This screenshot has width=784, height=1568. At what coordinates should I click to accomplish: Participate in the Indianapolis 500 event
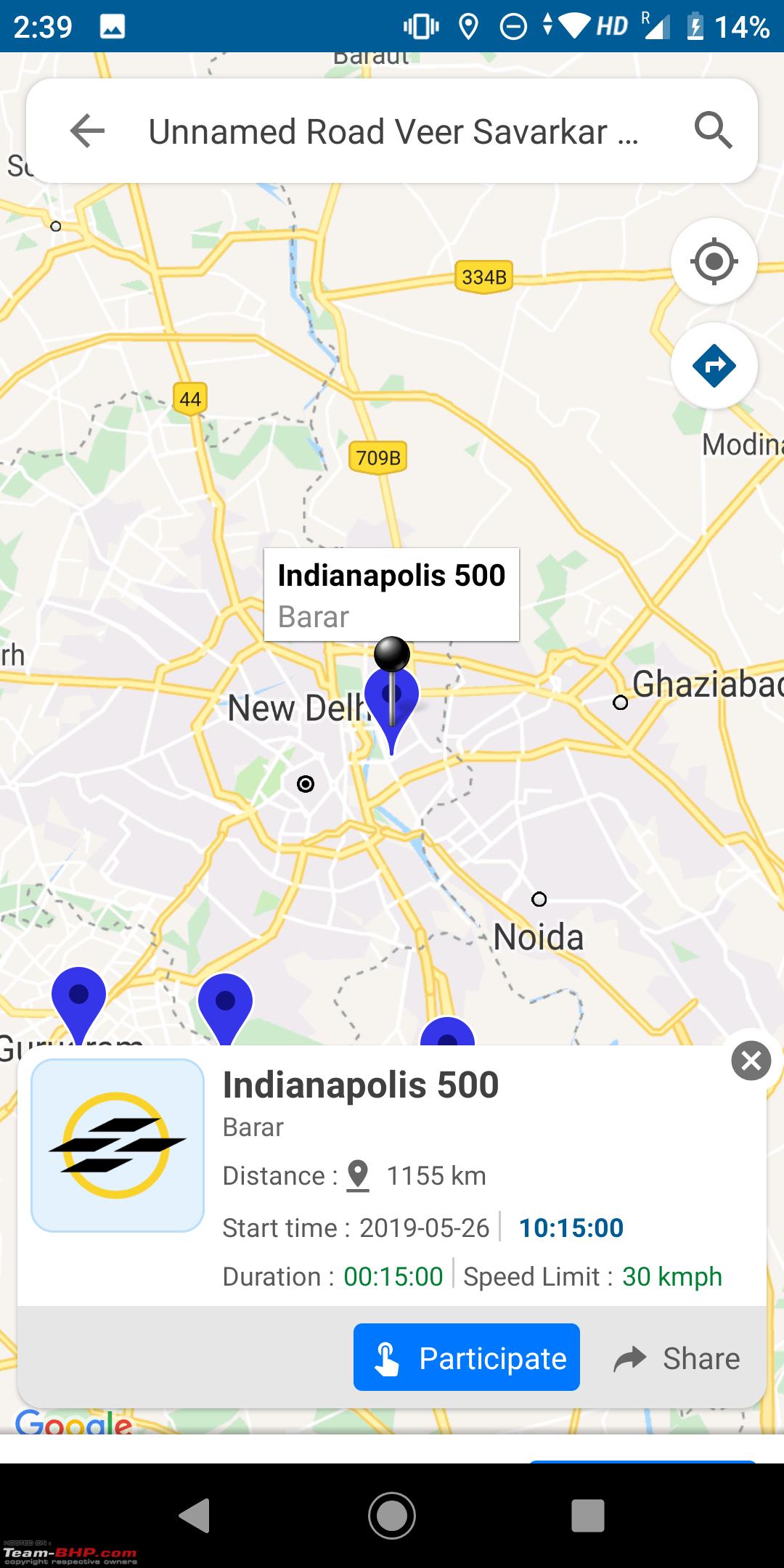(467, 1357)
